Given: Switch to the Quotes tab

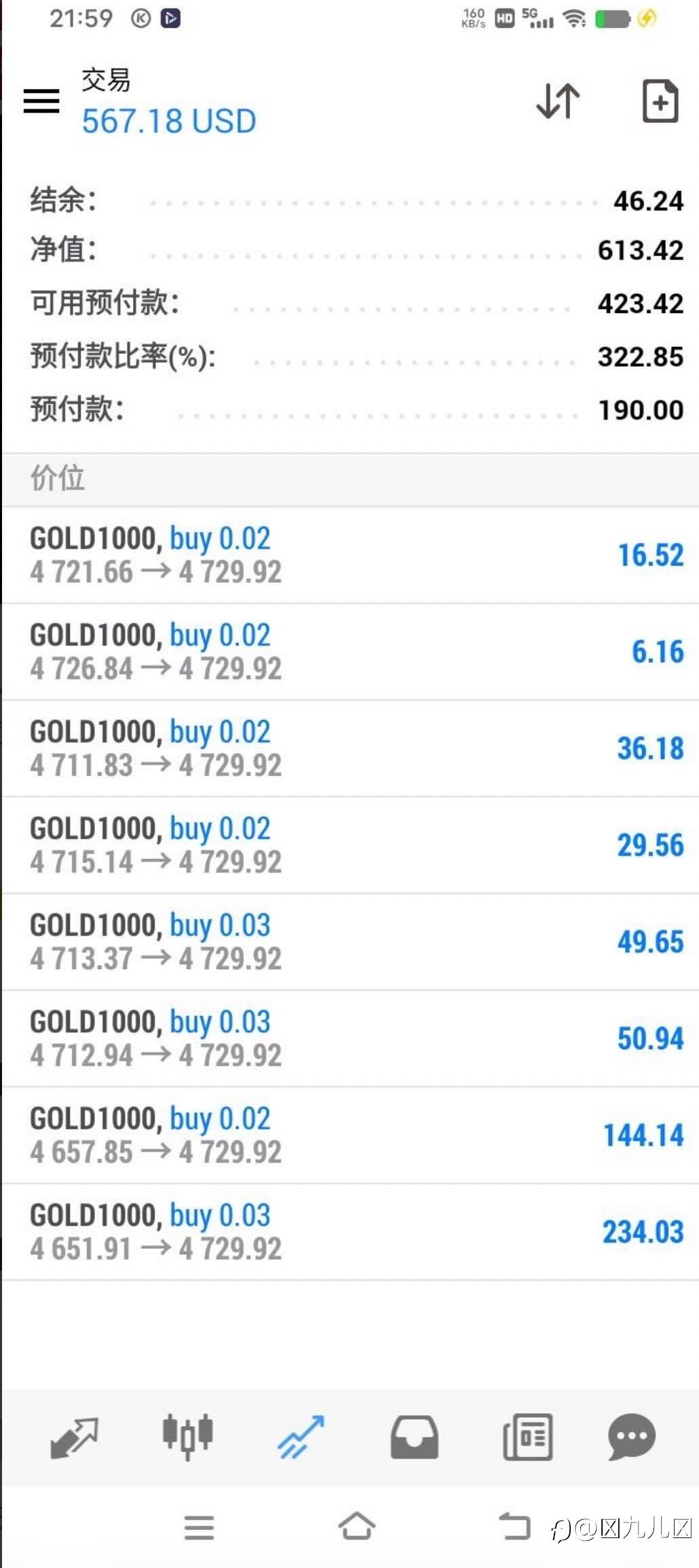Looking at the screenshot, I should tap(75, 1438).
